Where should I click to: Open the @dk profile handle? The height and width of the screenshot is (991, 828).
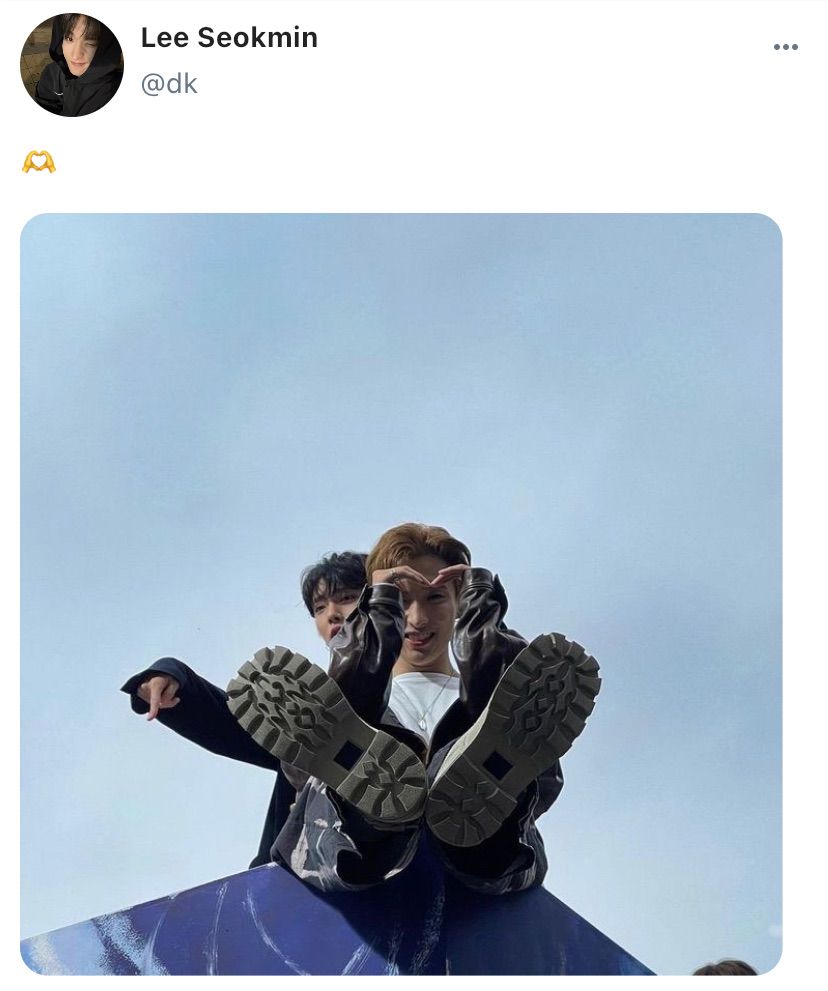pos(169,84)
